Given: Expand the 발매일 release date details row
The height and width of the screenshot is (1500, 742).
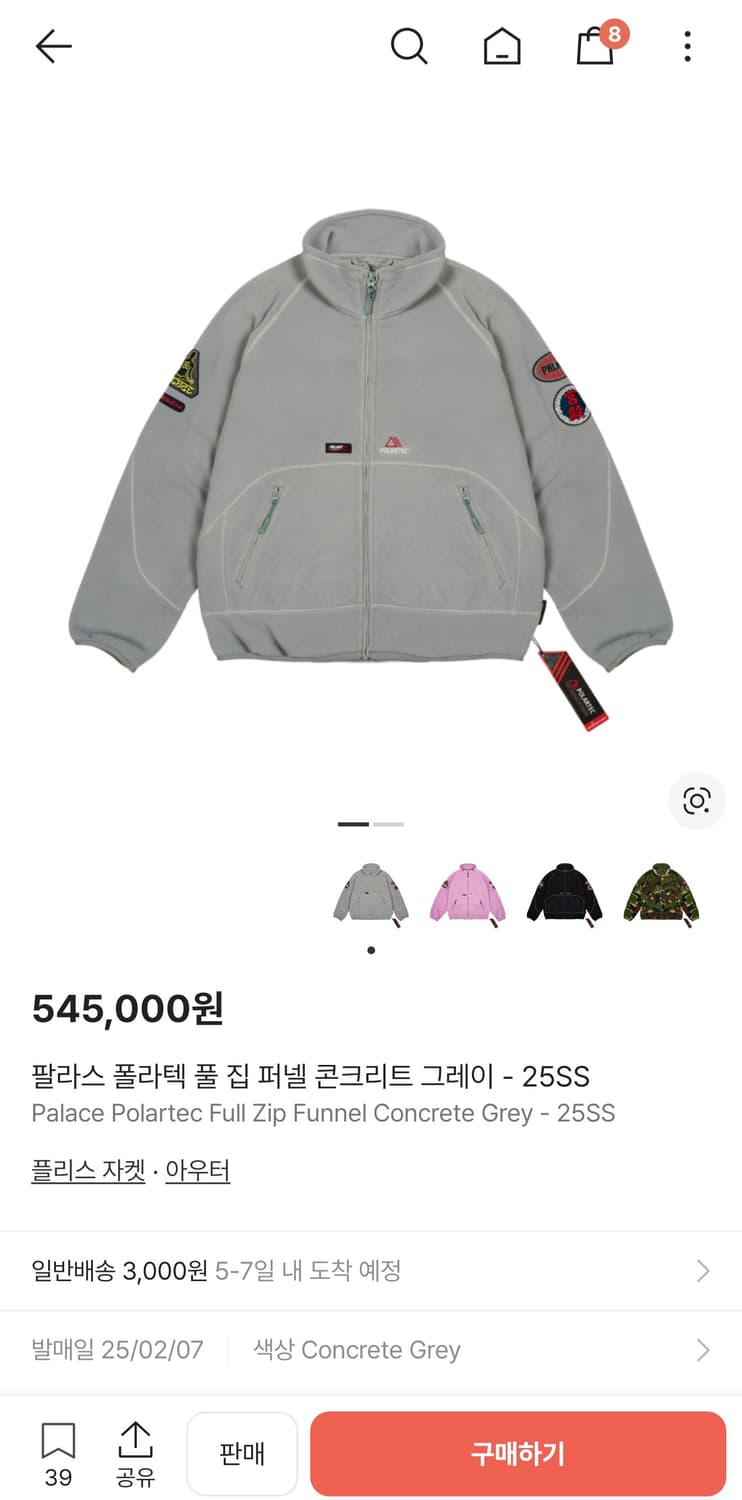Looking at the screenshot, I should [371, 1349].
